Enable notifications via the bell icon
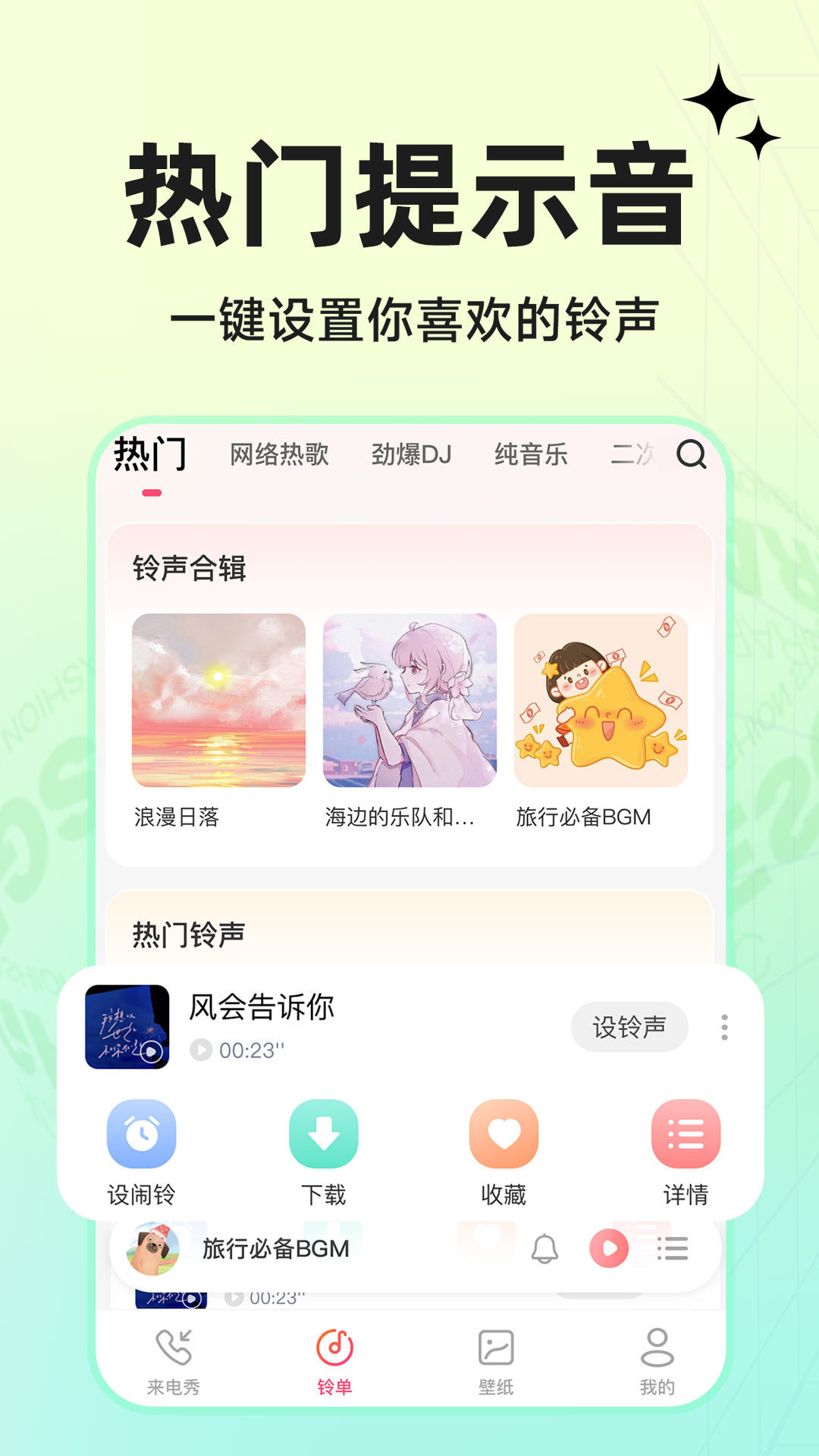The height and width of the screenshot is (1456, 819). tap(543, 1248)
